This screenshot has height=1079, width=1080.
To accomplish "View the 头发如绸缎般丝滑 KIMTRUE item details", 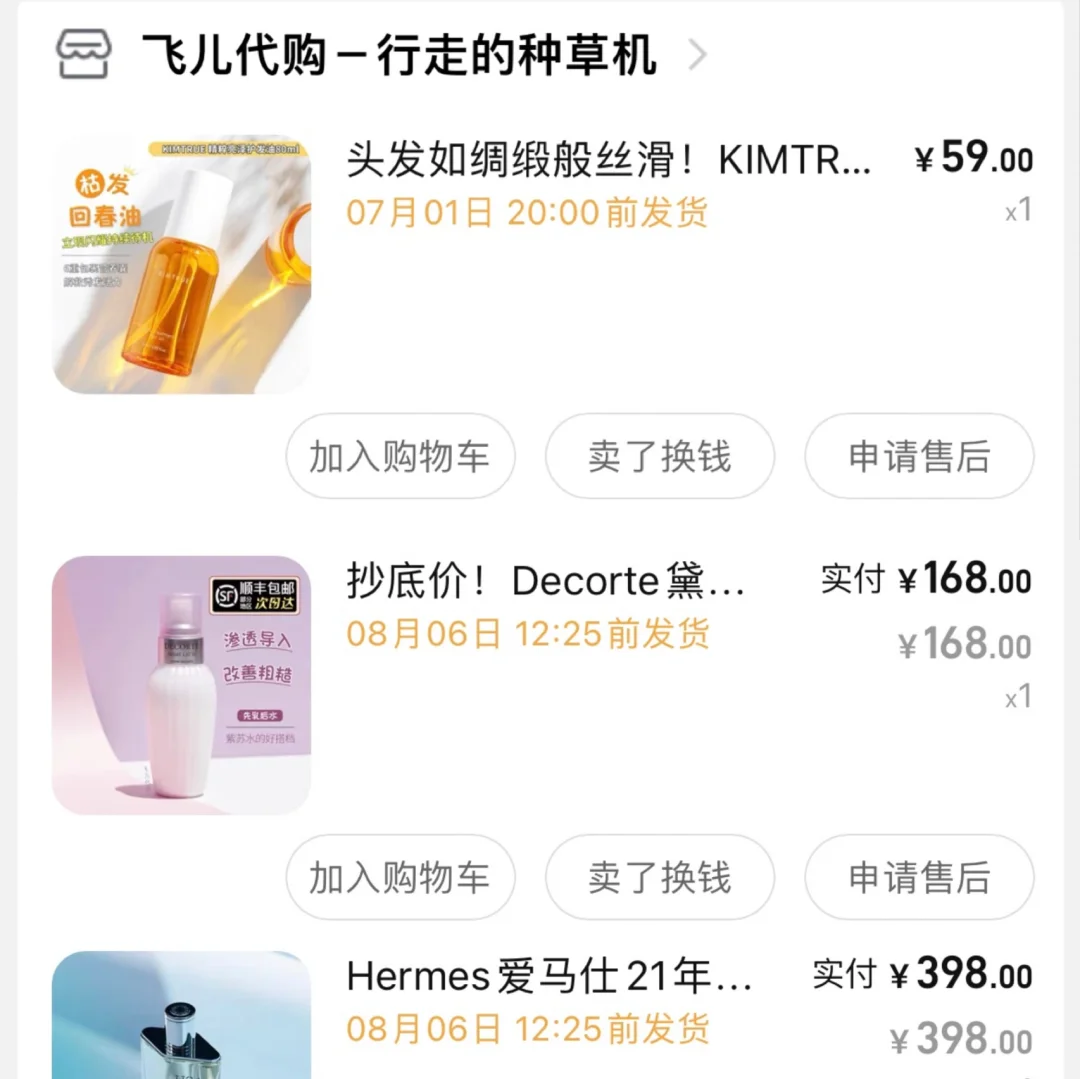I will click(x=608, y=160).
